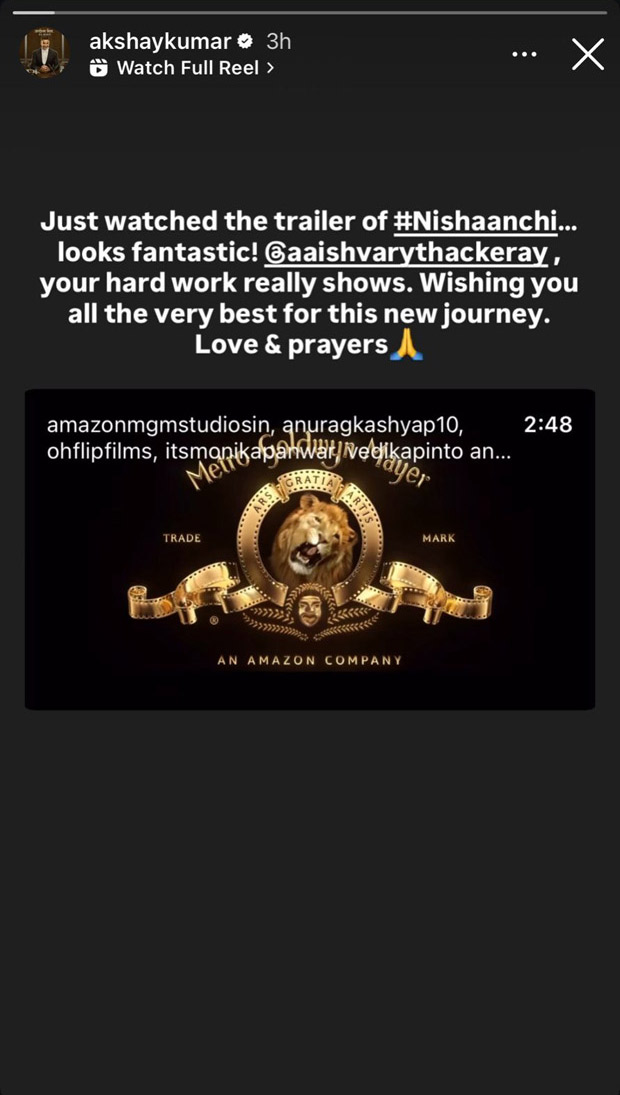Image resolution: width=620 pixels, height=1095 pixels.
Task: Close the story viewer
Action: 587,54
